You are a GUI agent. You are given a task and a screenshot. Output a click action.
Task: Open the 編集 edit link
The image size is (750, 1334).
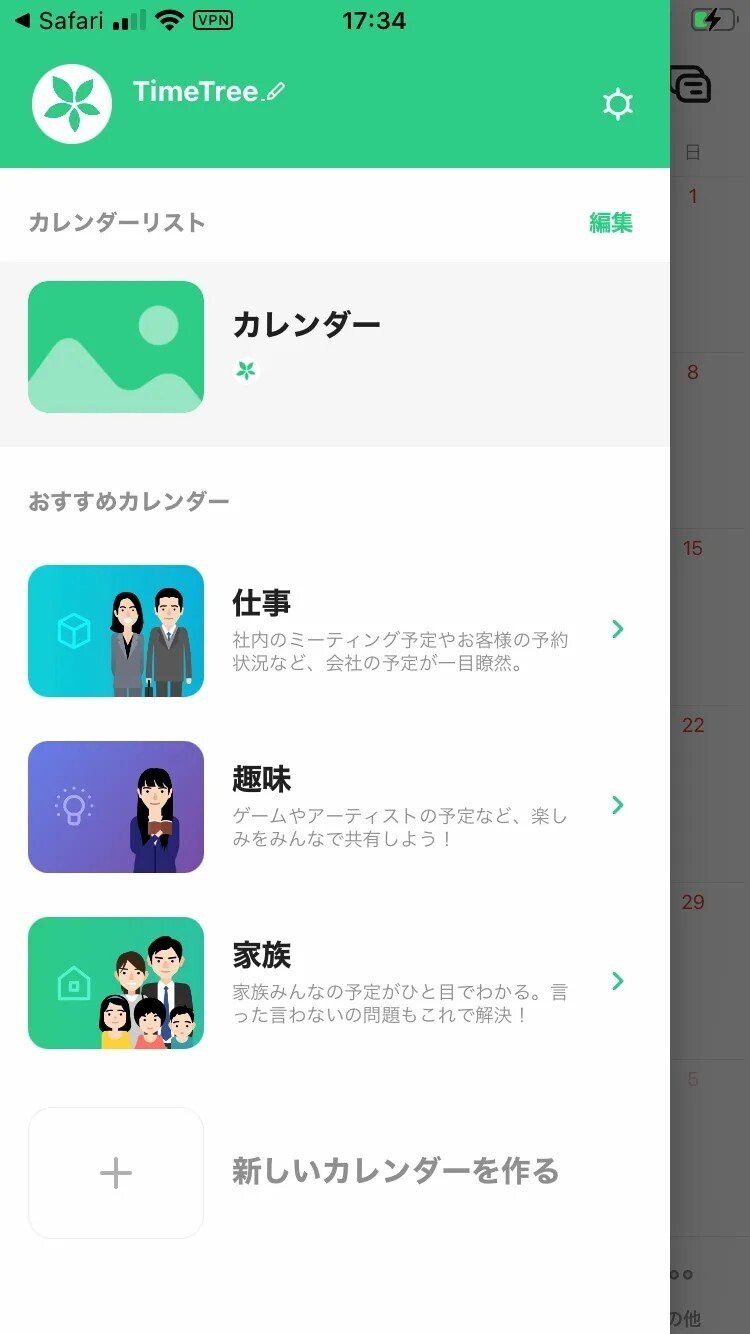tap(611, 223)
